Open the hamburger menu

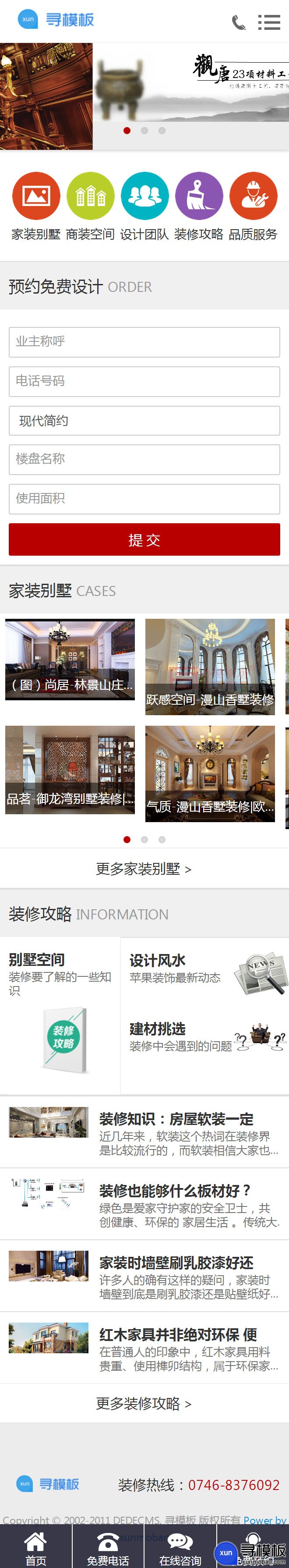(x=269, y=22)
